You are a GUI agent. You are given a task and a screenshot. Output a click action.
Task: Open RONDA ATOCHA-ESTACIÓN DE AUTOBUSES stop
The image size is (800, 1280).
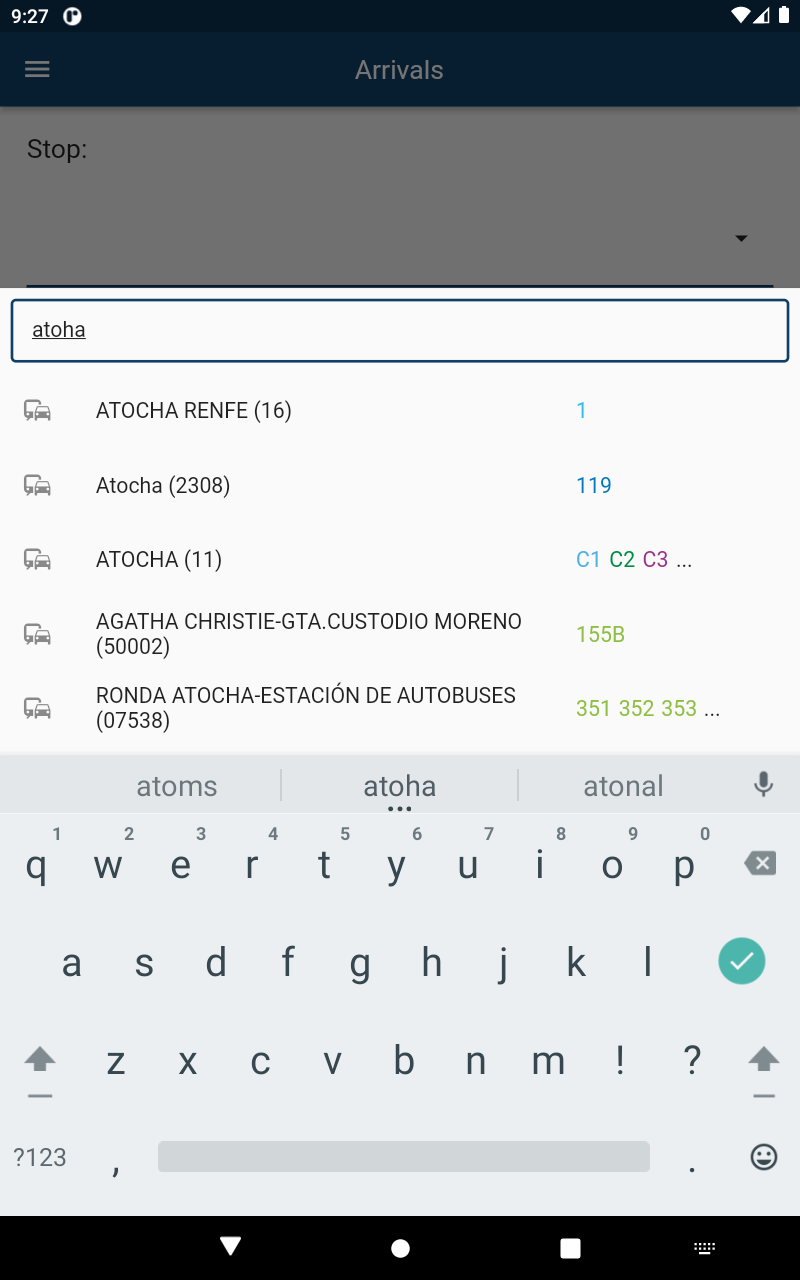[306, 708]
